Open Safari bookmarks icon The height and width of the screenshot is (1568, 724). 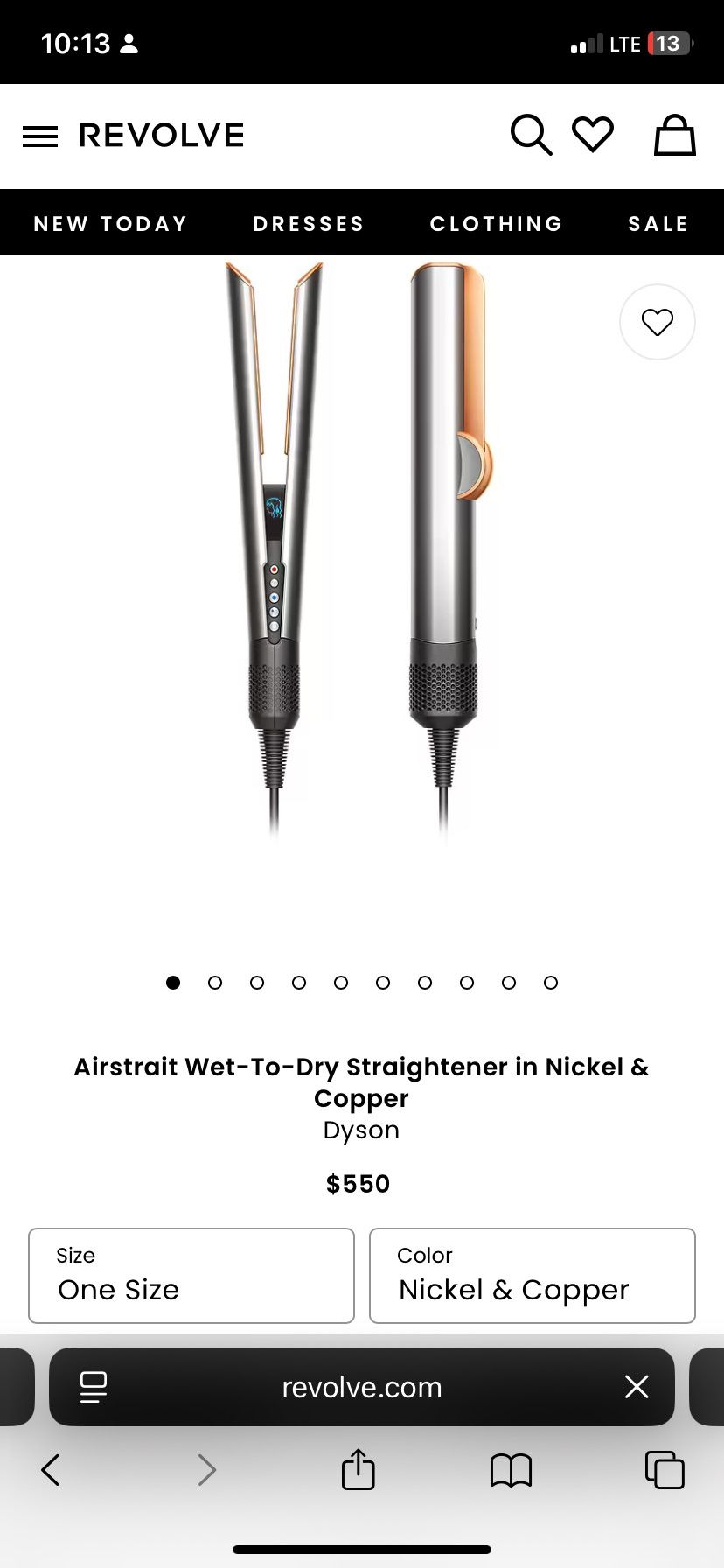512,1471
